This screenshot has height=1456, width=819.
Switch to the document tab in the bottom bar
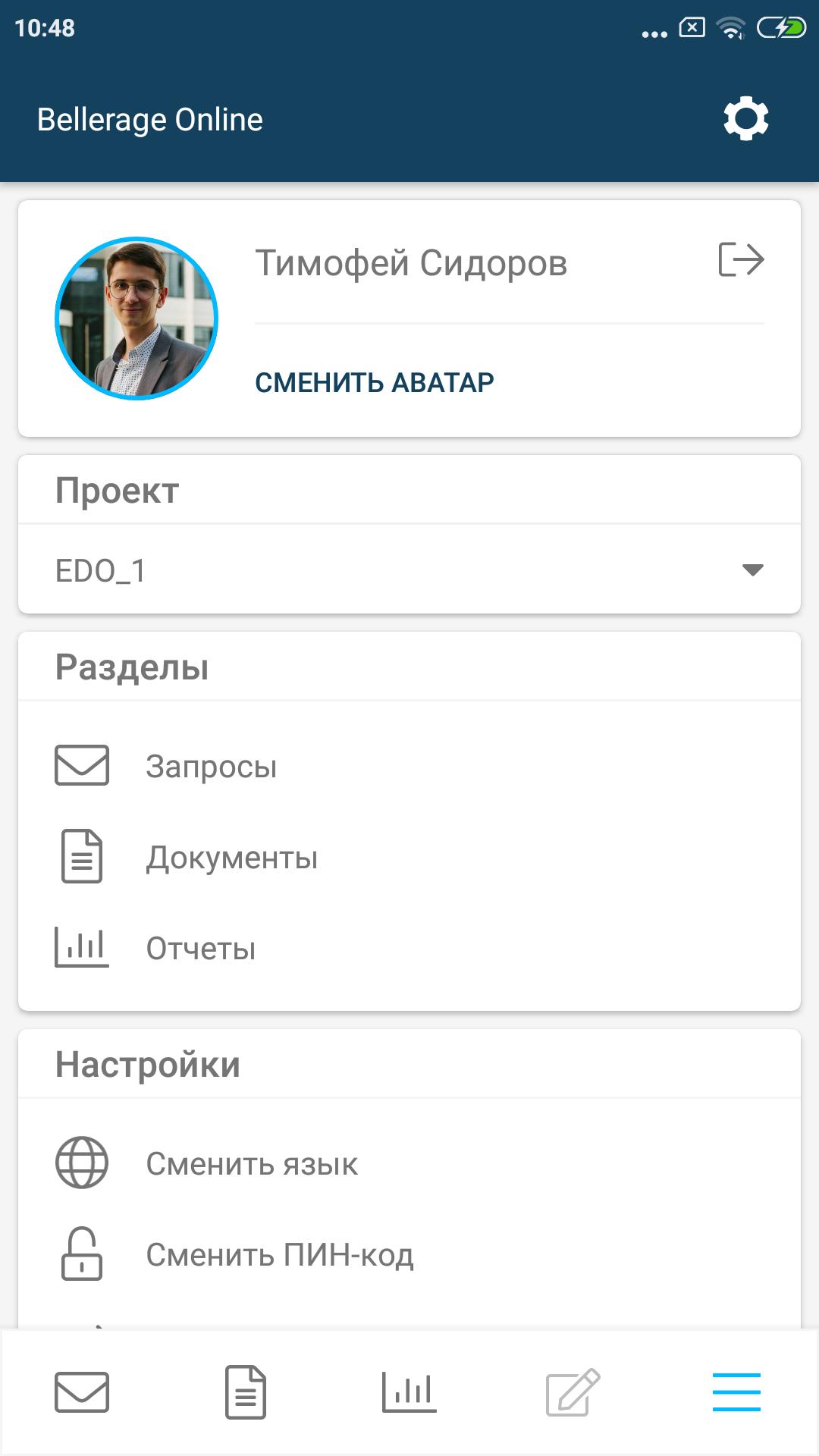point(246,1392)
